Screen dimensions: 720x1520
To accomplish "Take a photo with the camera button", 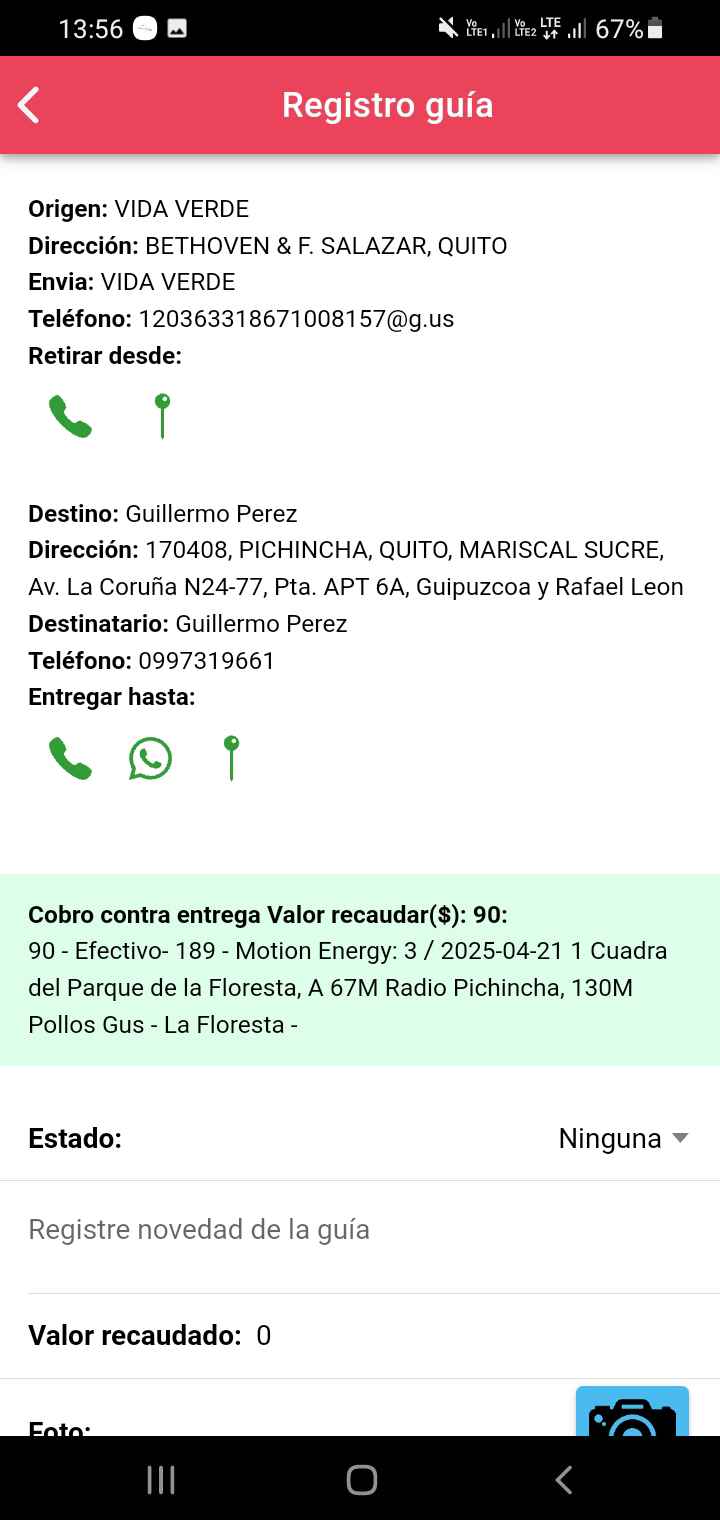I will 632,1414.
